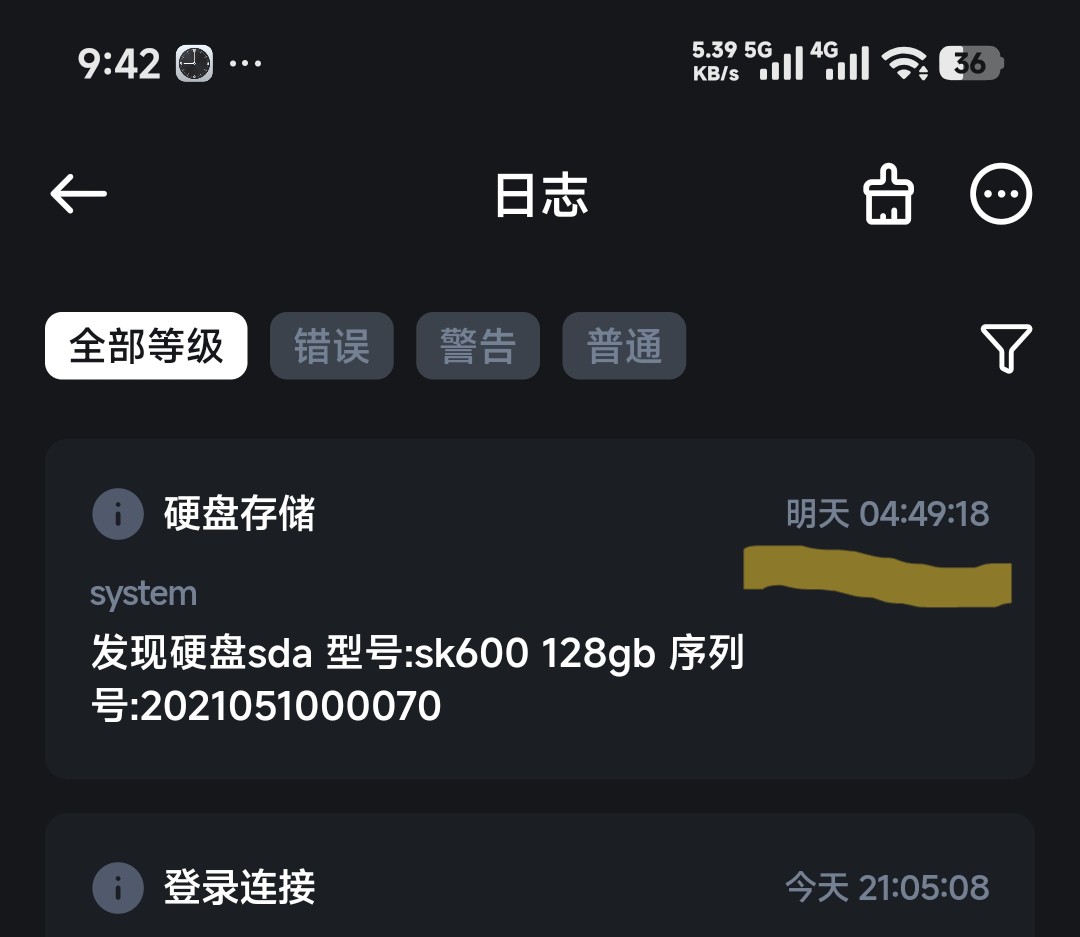Select the 全部等级 filter chip
Image resolution: width=1080 pixels, height=937 pixels.
click(x=146, y=346)
